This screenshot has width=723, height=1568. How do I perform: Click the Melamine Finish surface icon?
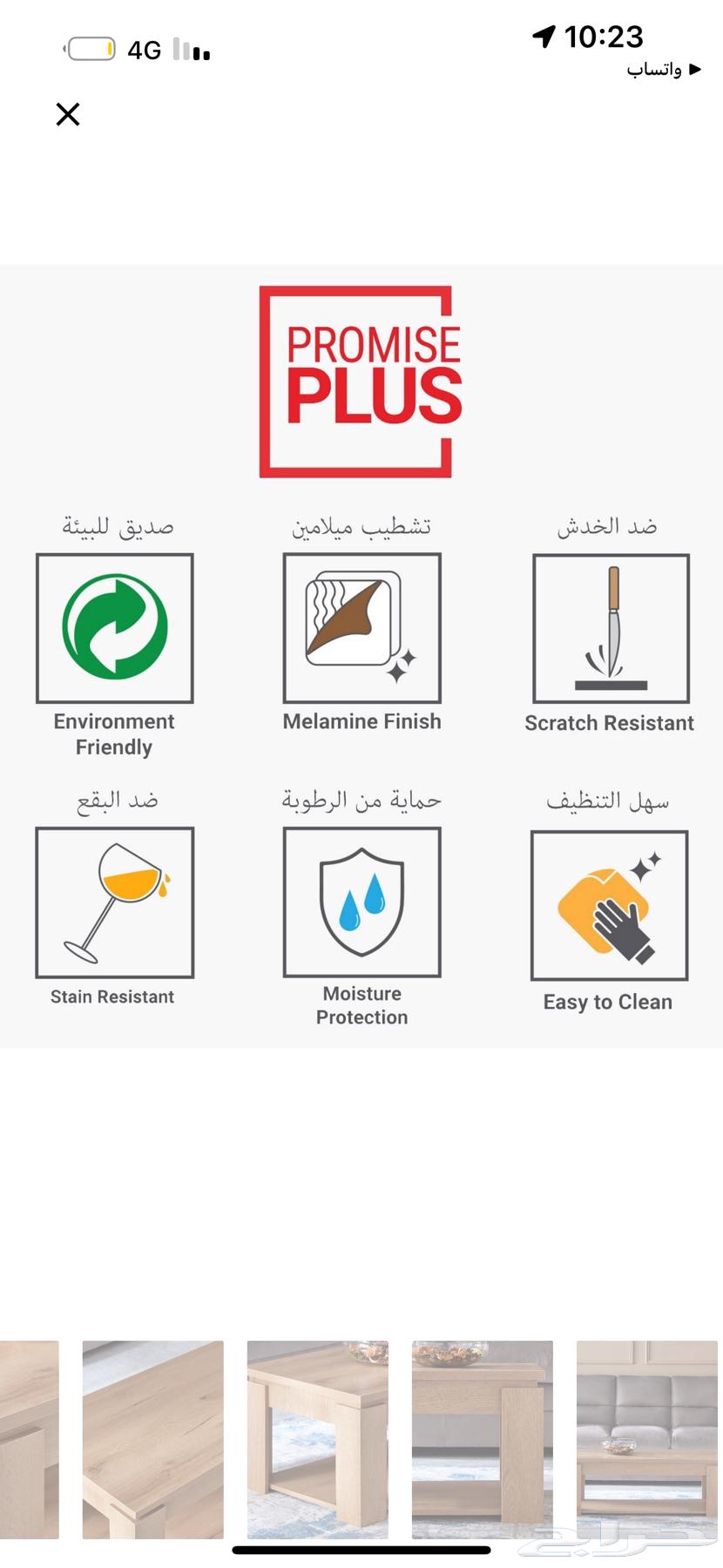click(361, 626)
